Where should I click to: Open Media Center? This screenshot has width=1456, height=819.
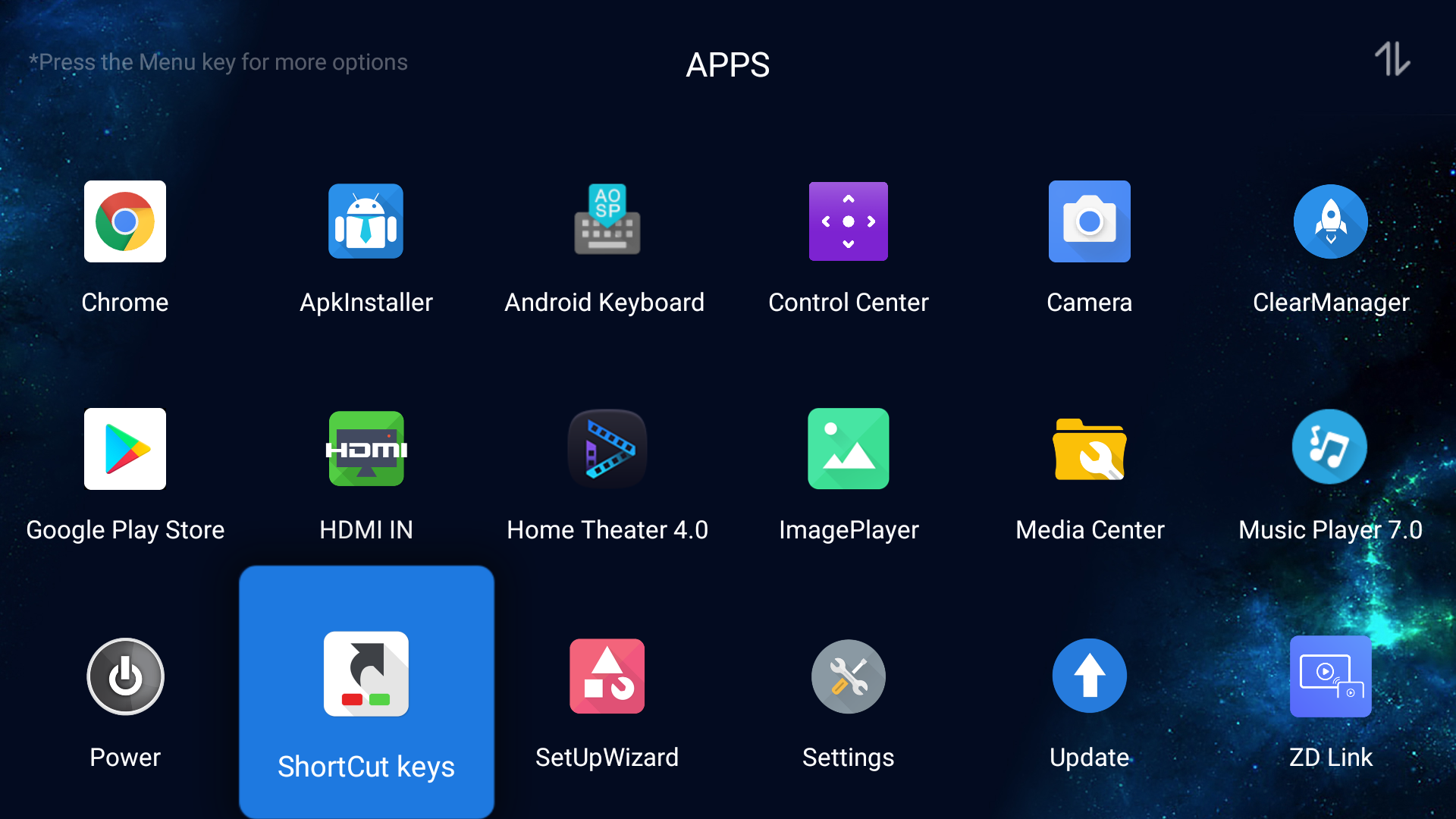pyautogui.click(x=1089, y=449)
